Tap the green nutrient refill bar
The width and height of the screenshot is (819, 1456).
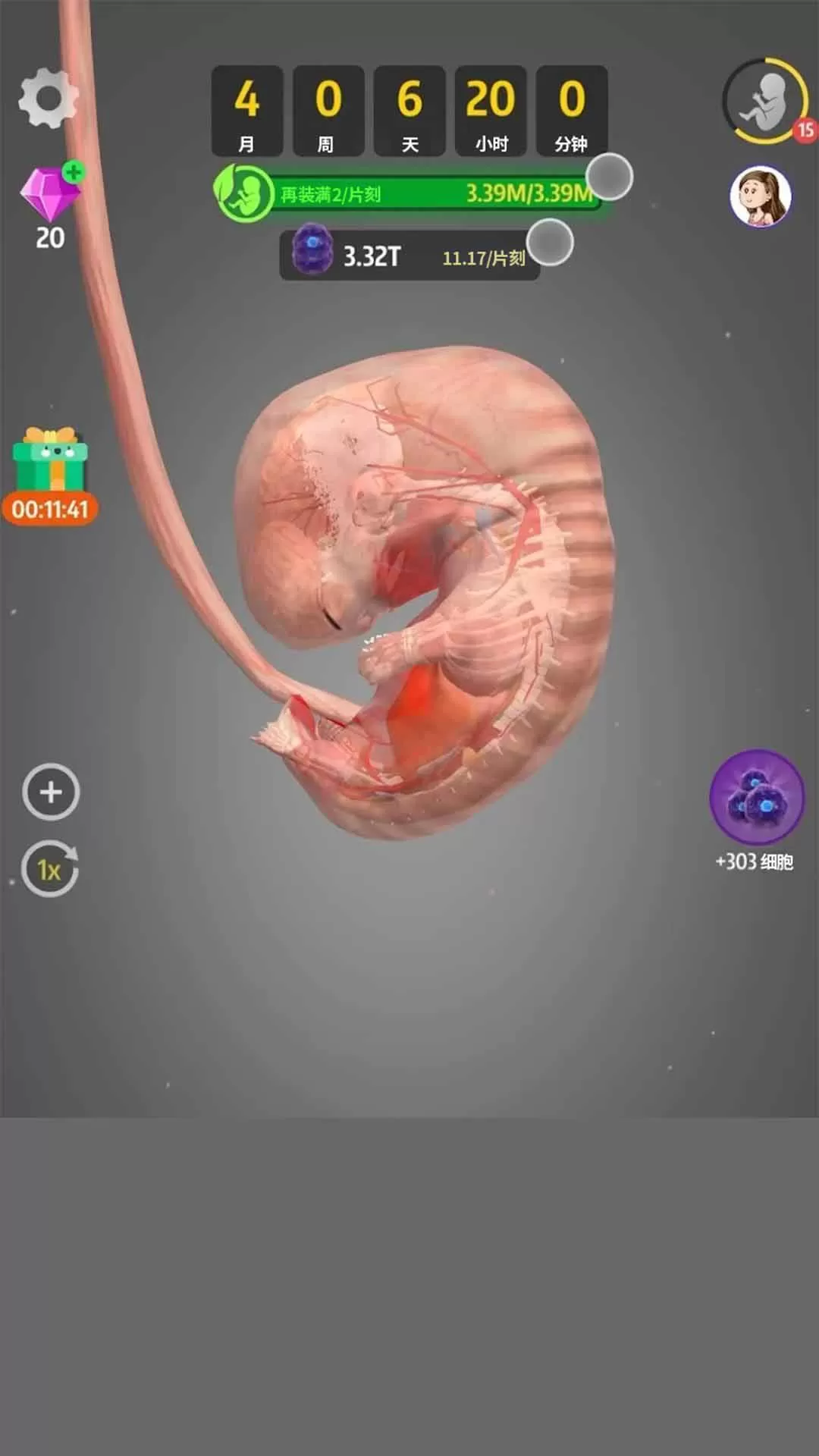pyautogui.click(x=409, y=194)
